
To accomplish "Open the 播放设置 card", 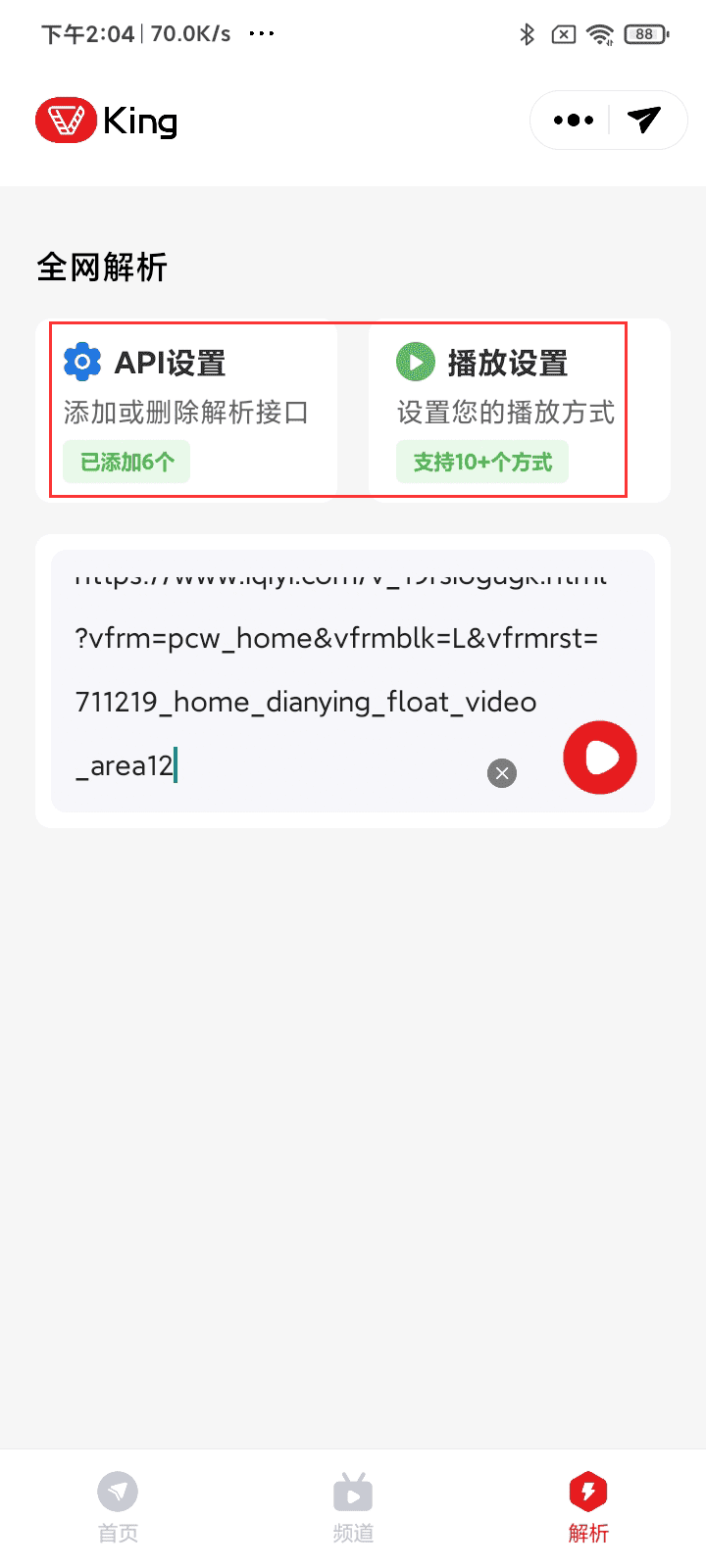I will (x=497, y=411).
